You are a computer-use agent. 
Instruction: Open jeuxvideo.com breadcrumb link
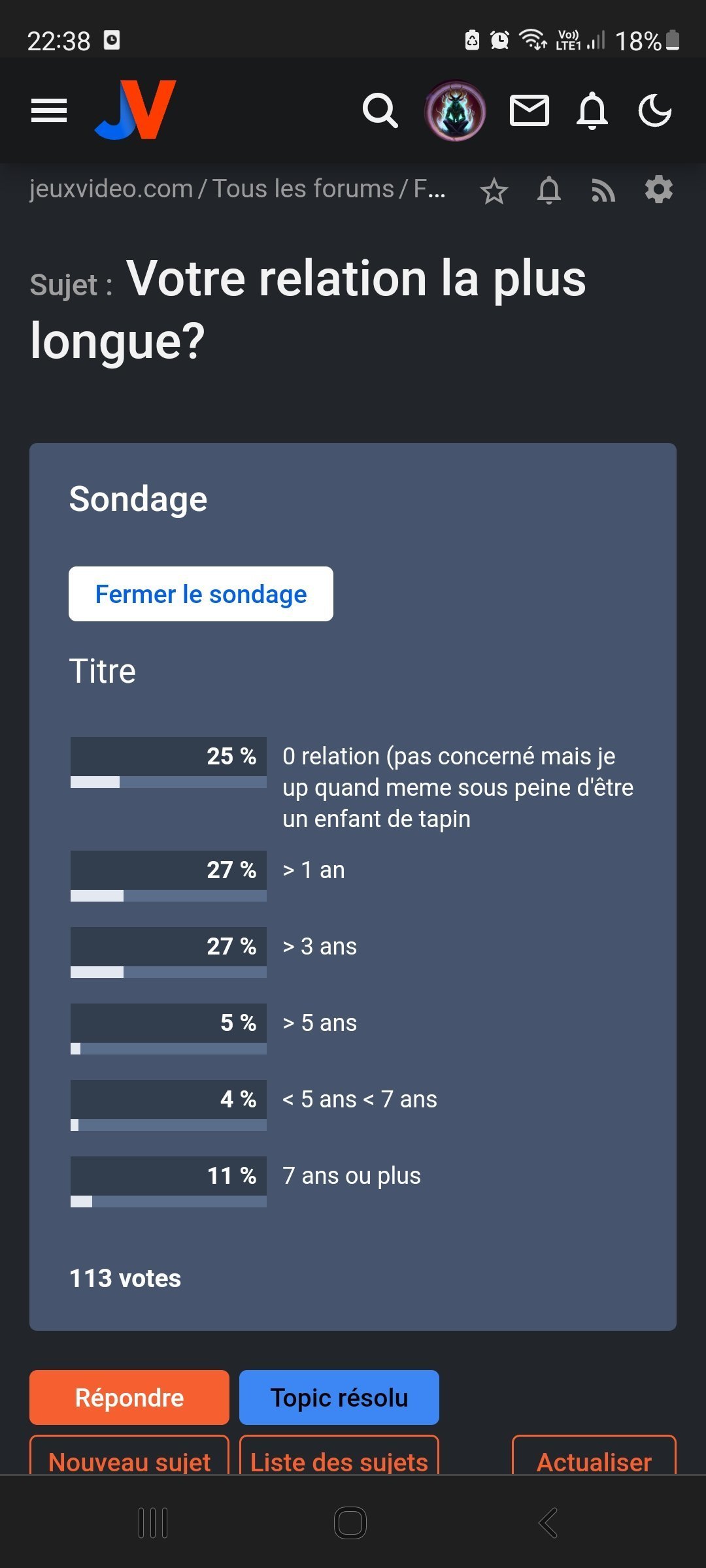click(111, 189)
